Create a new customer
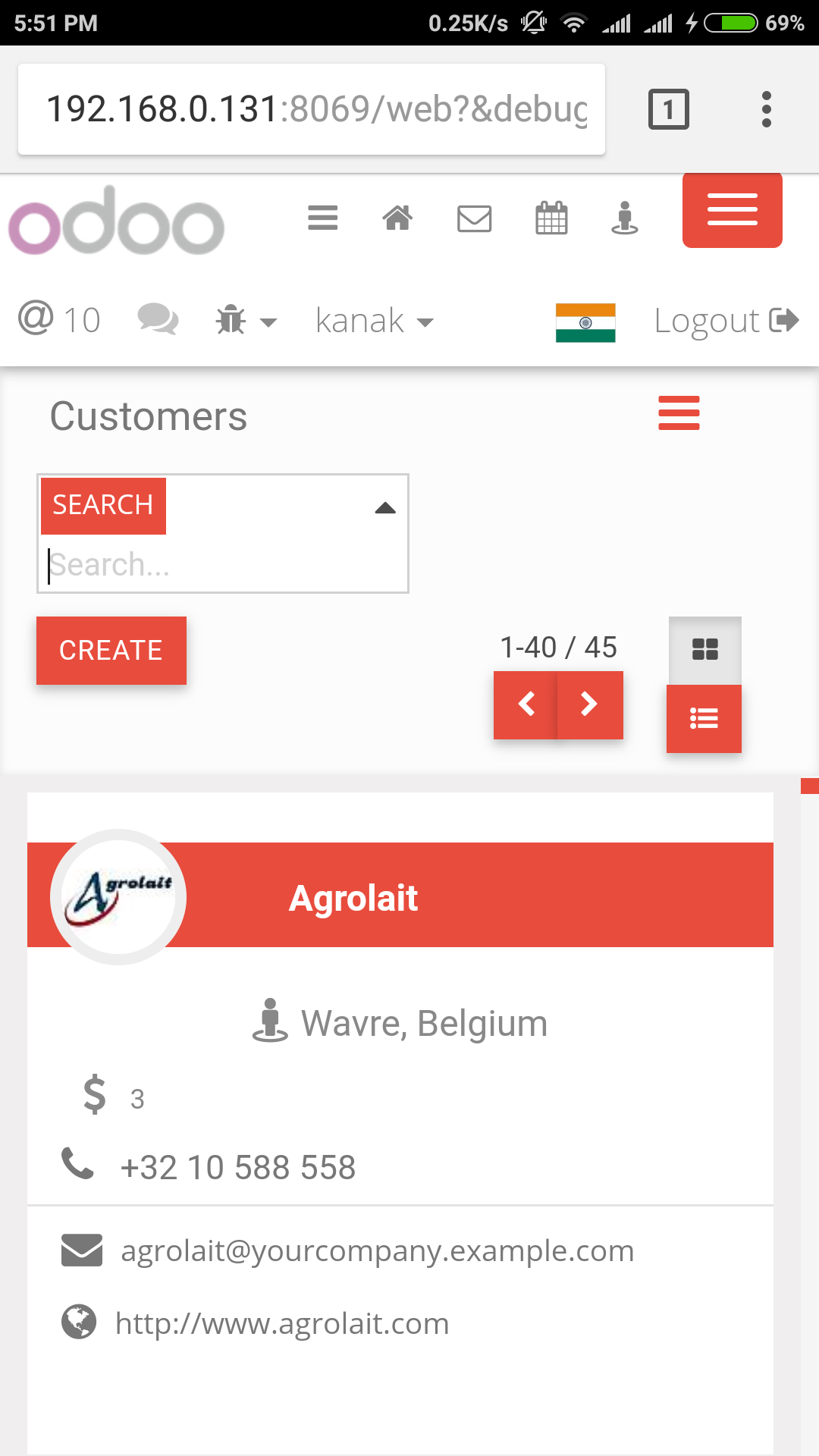This screenshot has height=1456, width=819. point(111,651)
